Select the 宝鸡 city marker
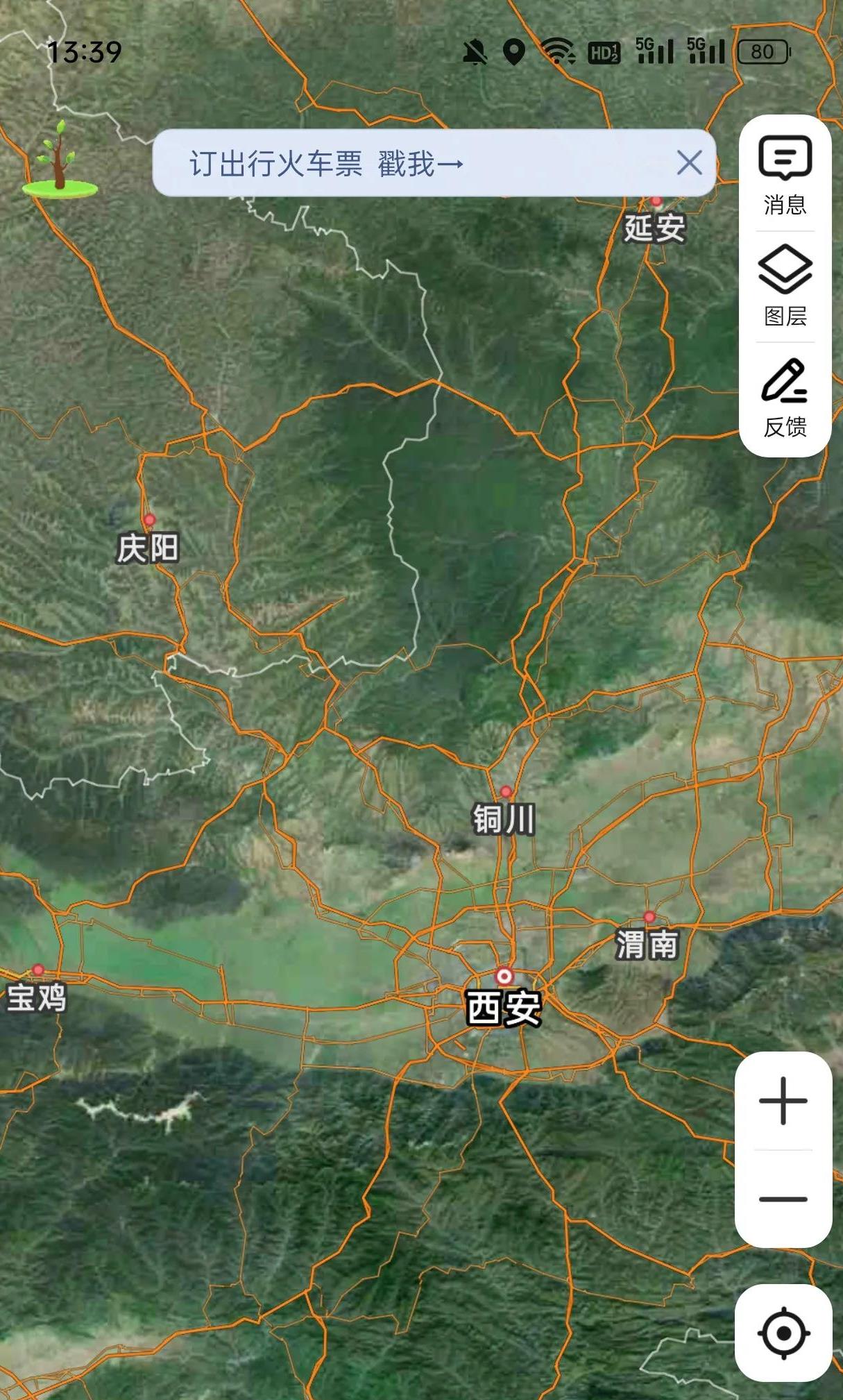This screenshot has height=1400, width=843. coord(38,970)
